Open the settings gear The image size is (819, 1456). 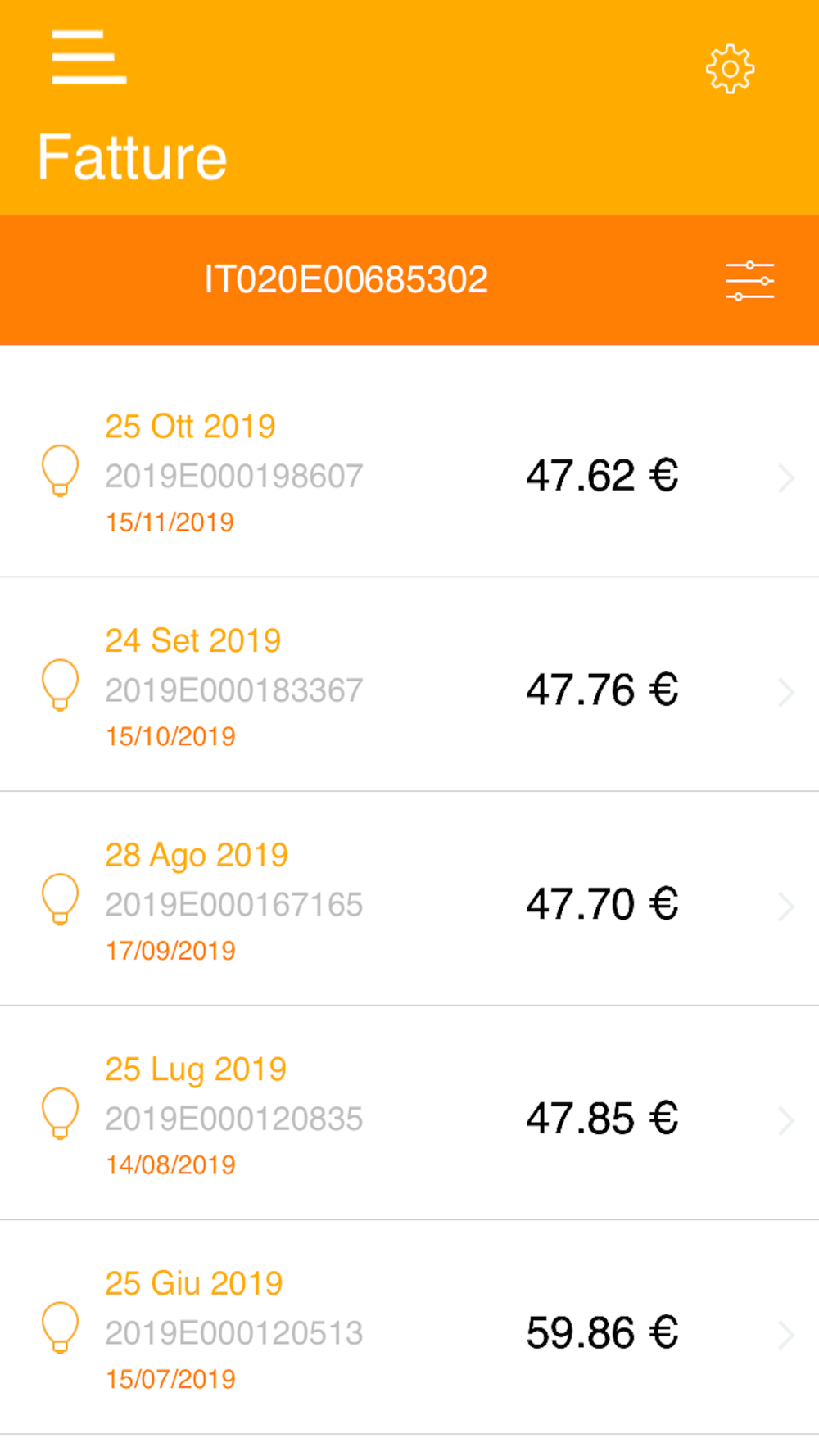pos(730,69)
